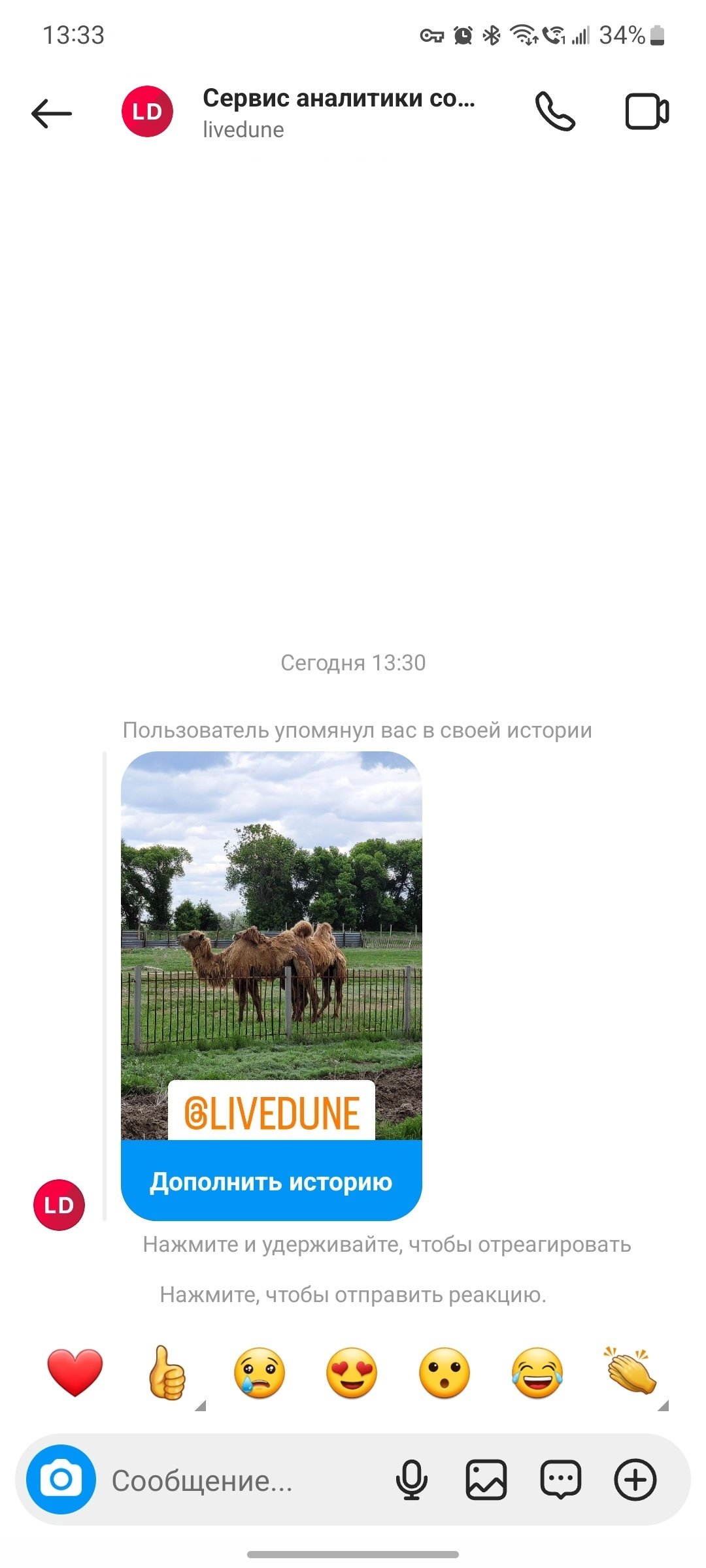Tap the LD avatar next to the message
Screen dimensions: 706x1568
click(59, 1205)
